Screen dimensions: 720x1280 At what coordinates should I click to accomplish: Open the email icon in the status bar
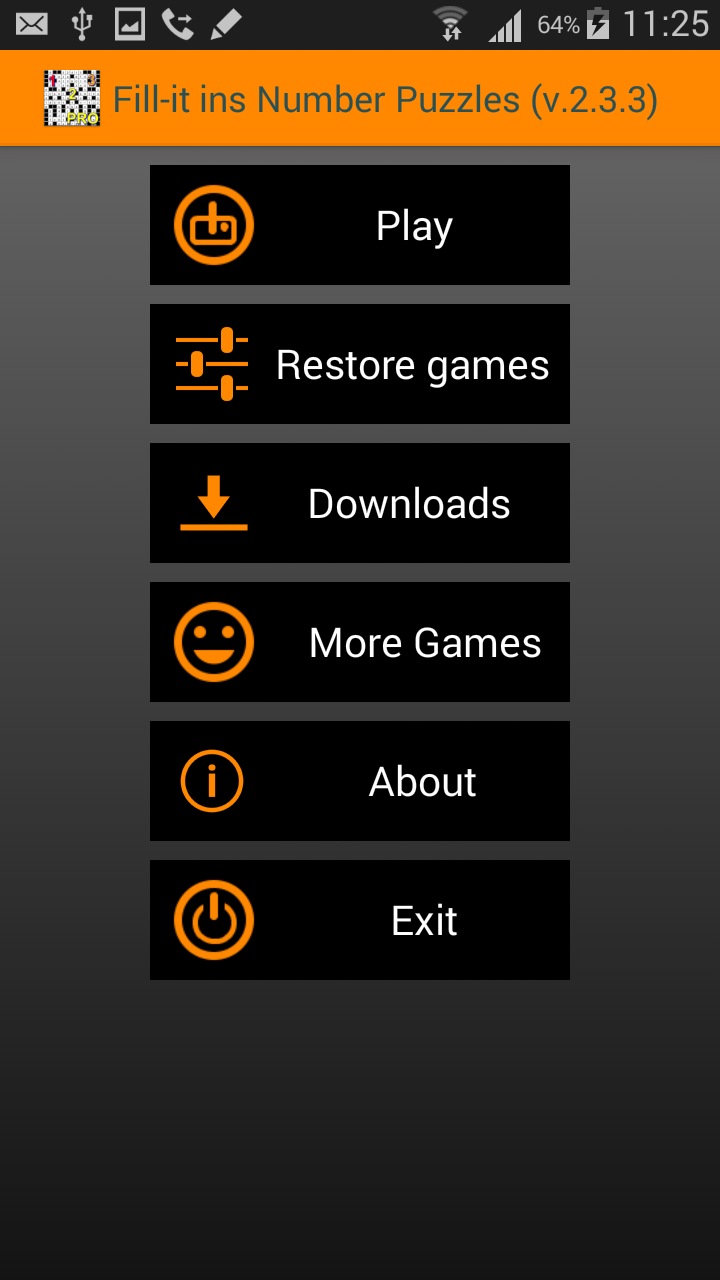(x=30, y=22)
